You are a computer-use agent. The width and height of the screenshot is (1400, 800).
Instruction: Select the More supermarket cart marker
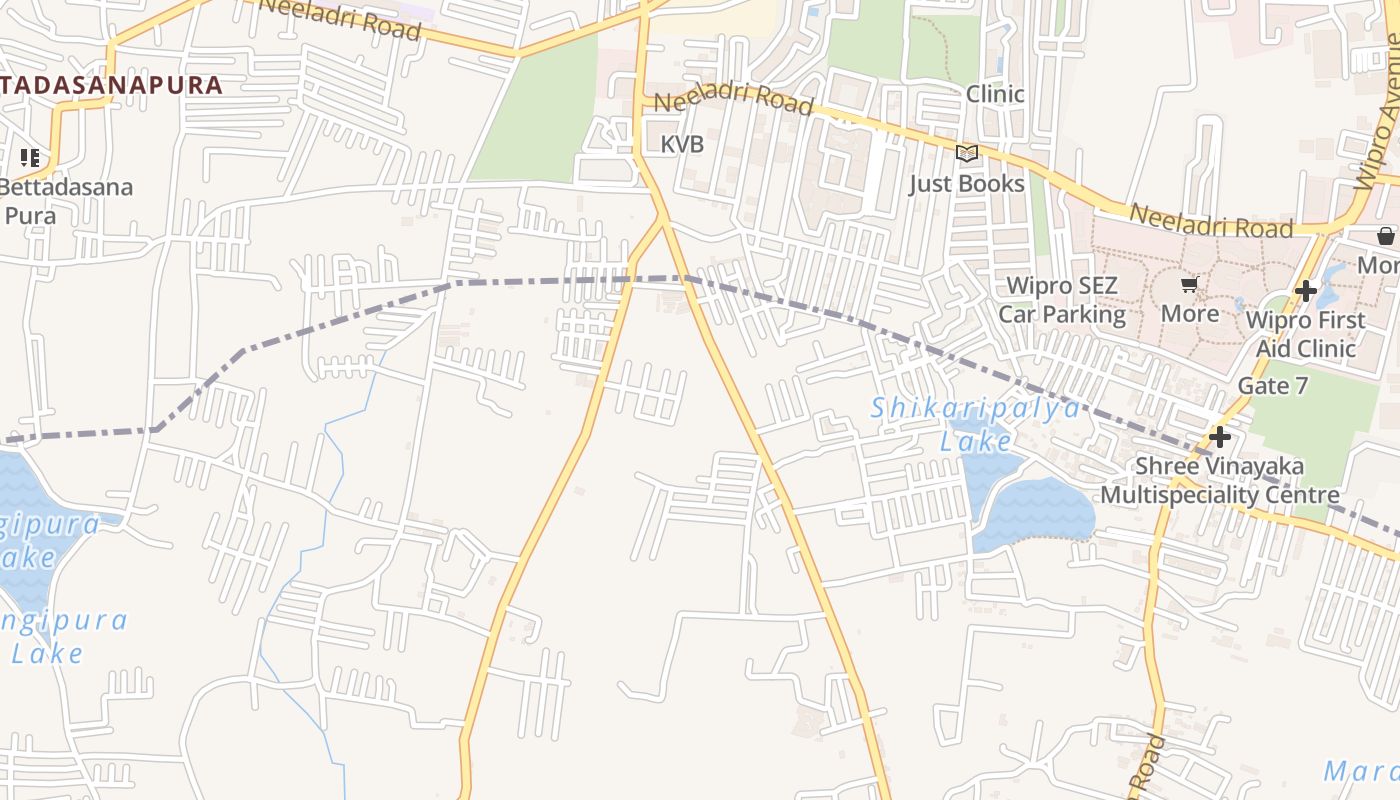click(x=1189, y=285)
